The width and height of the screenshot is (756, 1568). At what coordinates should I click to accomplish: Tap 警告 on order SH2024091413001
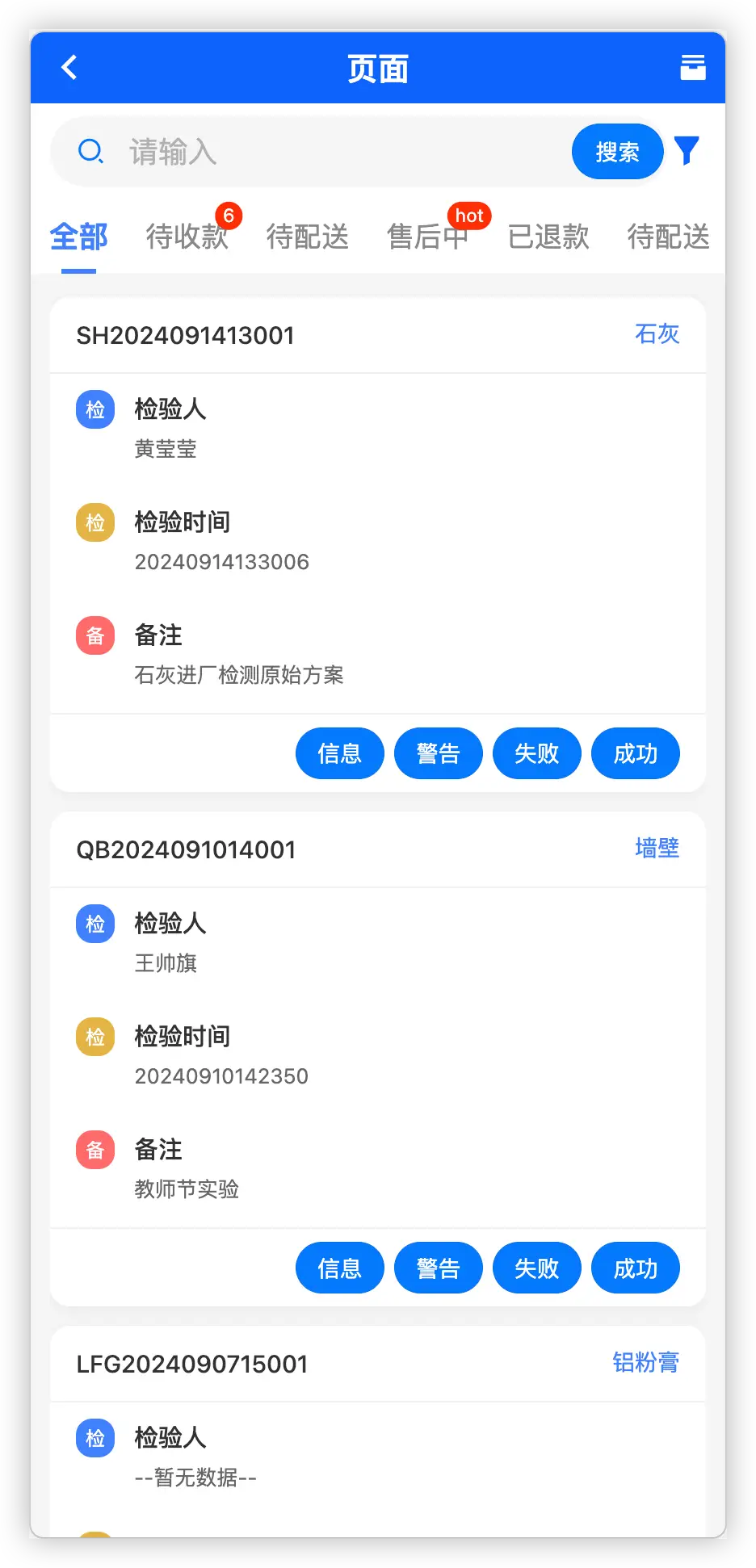438,753
